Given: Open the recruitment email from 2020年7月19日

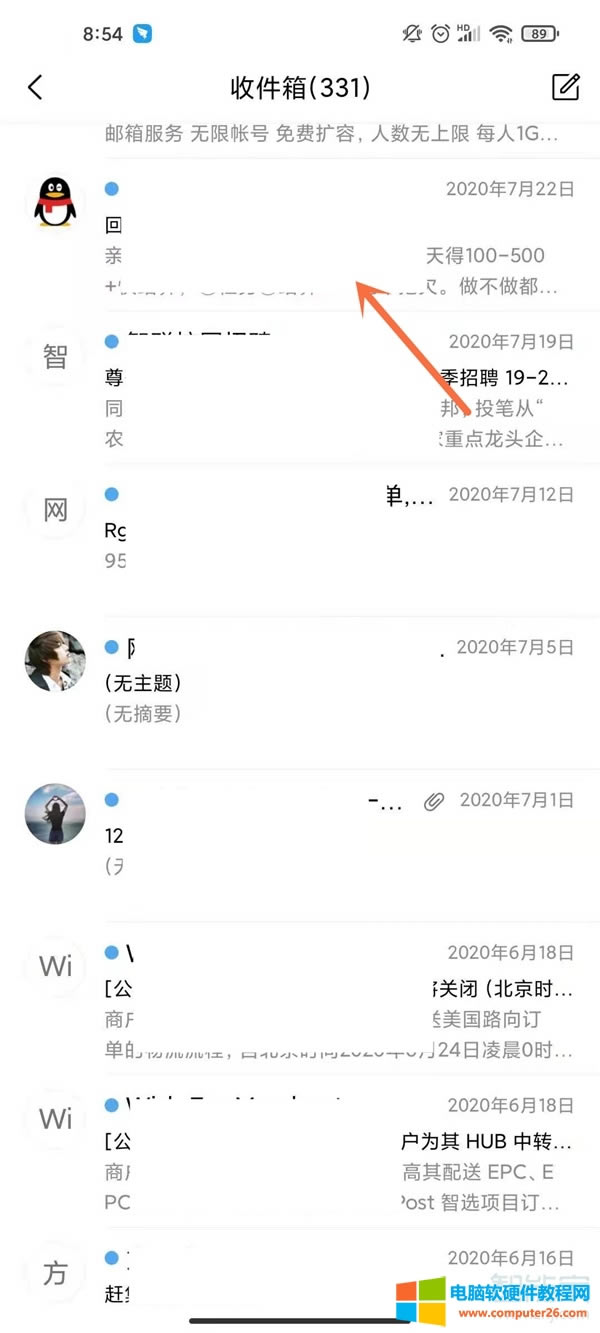Looking at the screenshot, I should point(340,392).
